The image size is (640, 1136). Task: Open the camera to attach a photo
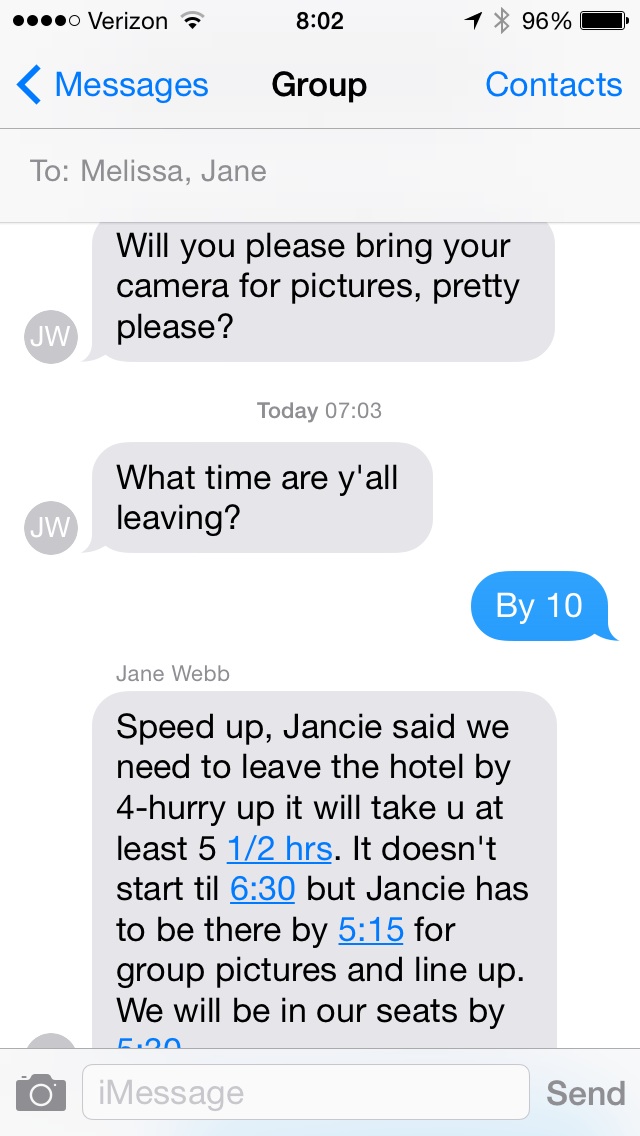tap(41, 1093)
